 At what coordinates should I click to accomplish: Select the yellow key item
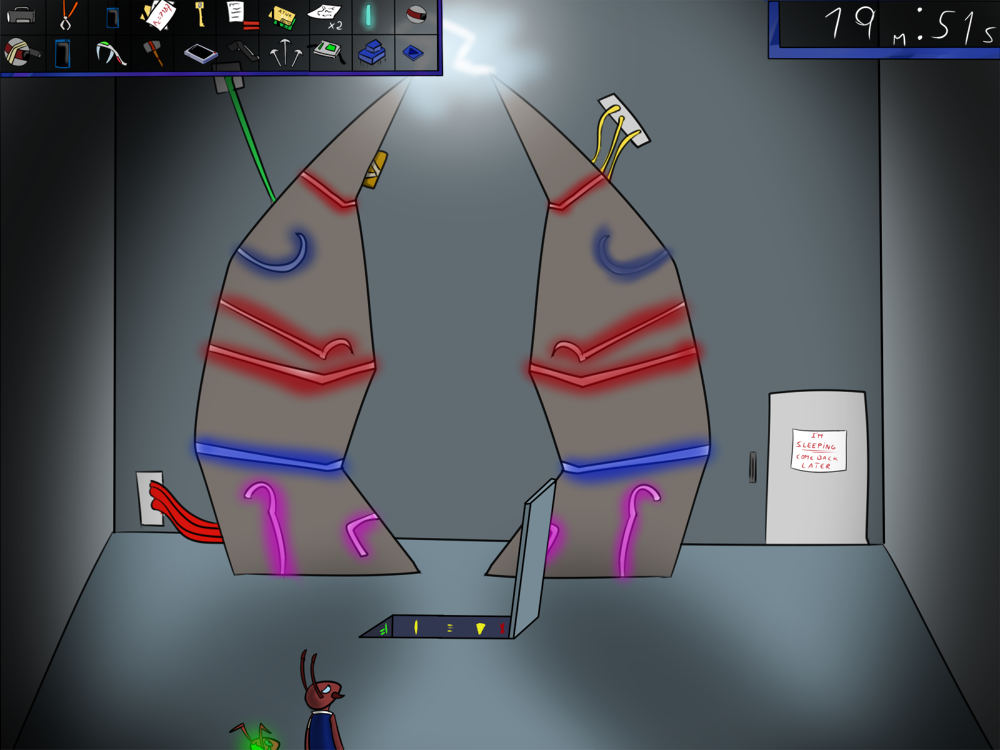(198, 14)
